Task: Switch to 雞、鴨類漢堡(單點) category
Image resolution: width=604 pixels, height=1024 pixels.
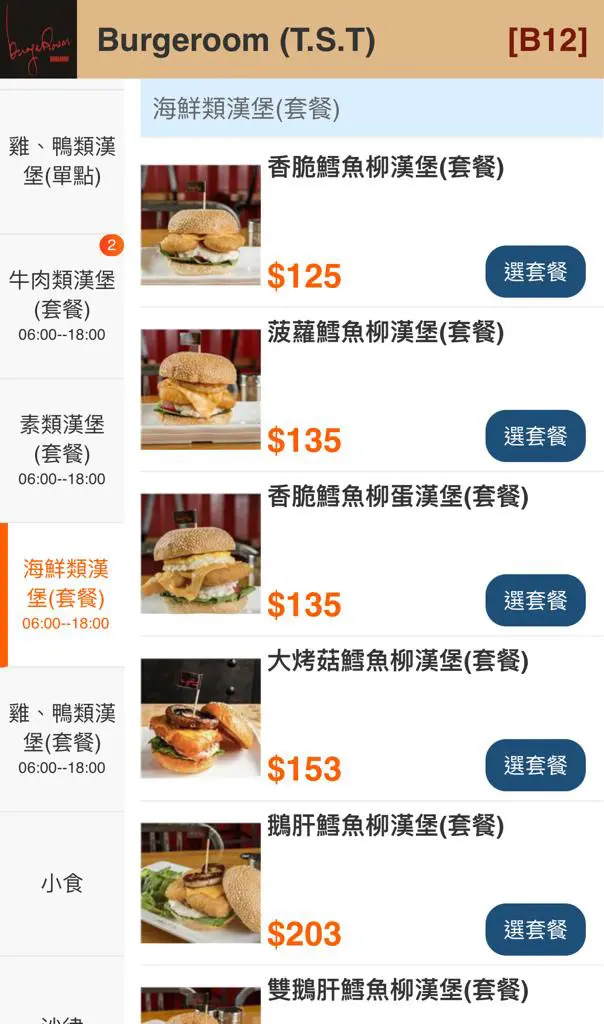Action: click(x=62, y=162)
